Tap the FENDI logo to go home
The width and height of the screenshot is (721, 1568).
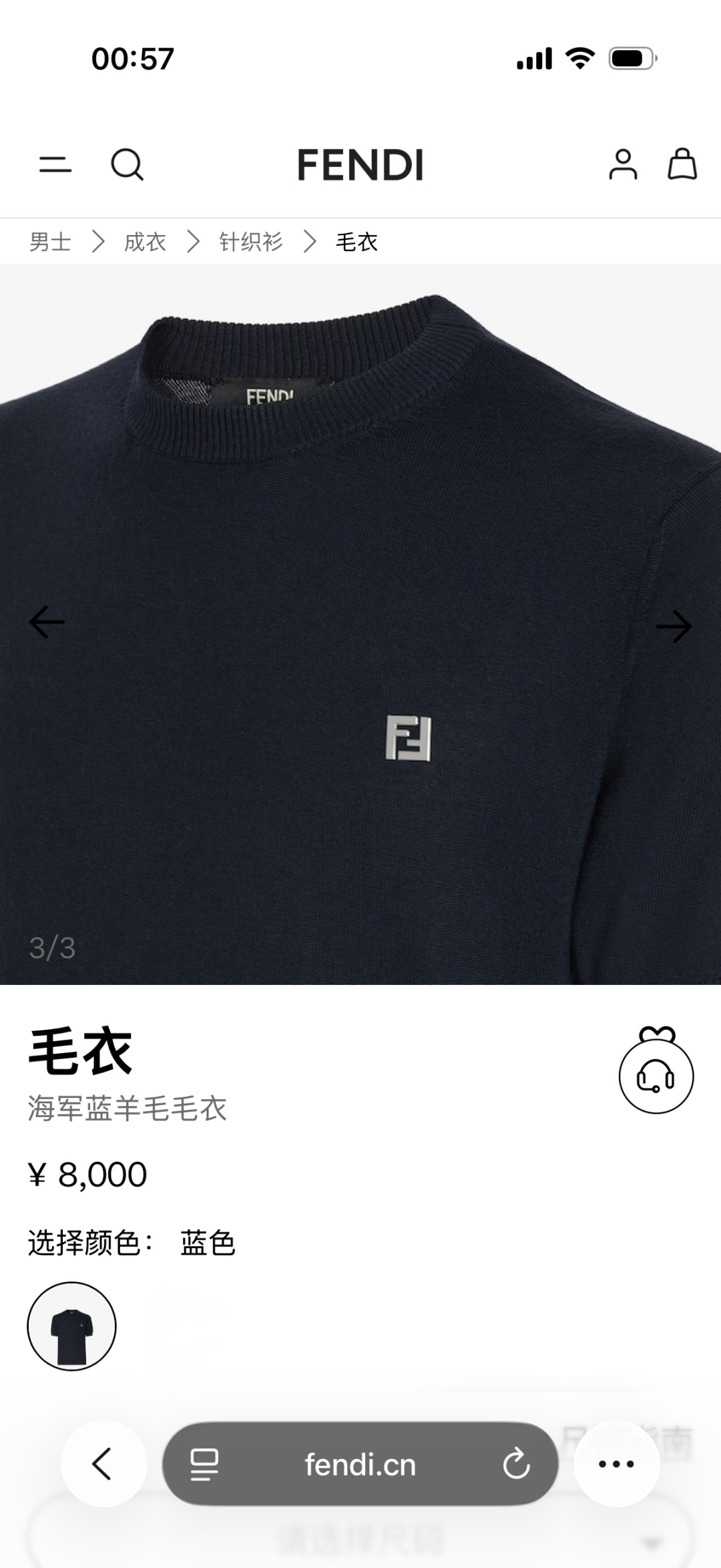pos(360,165)
